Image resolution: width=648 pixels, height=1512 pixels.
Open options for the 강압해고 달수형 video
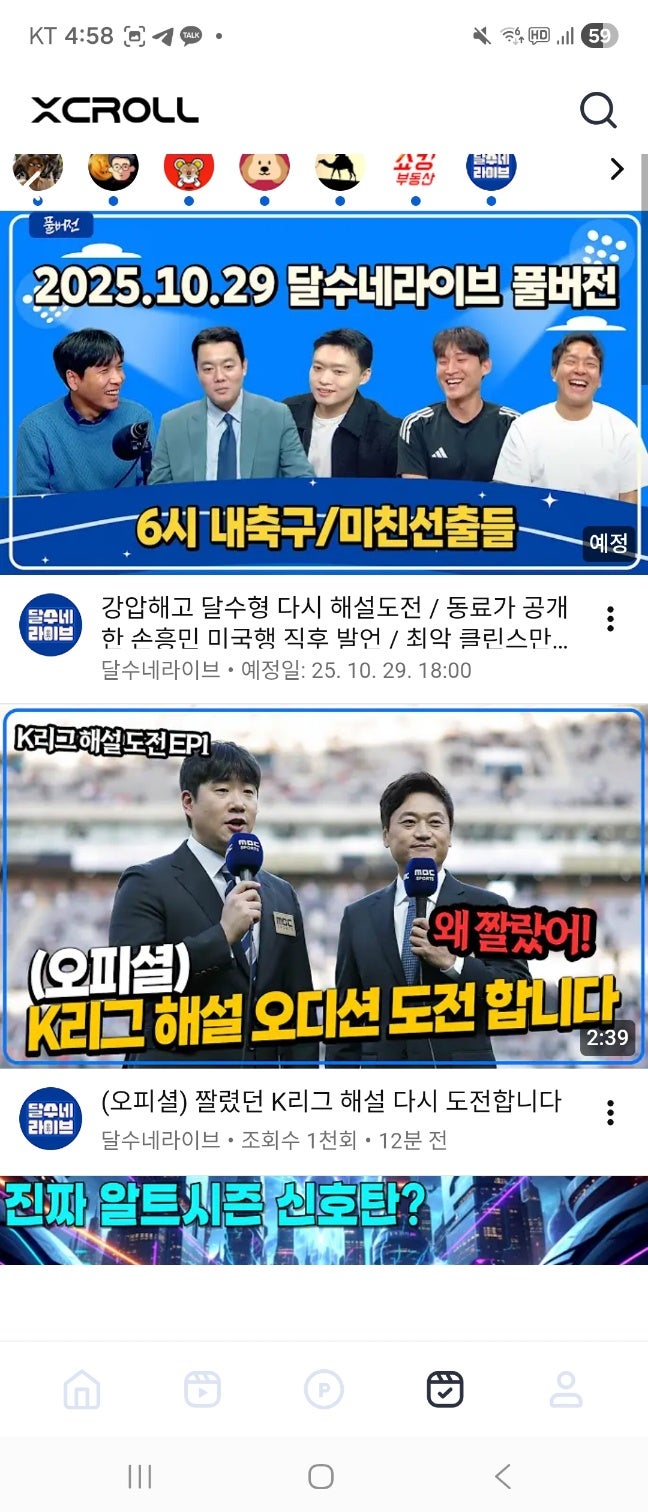[610, 619]
